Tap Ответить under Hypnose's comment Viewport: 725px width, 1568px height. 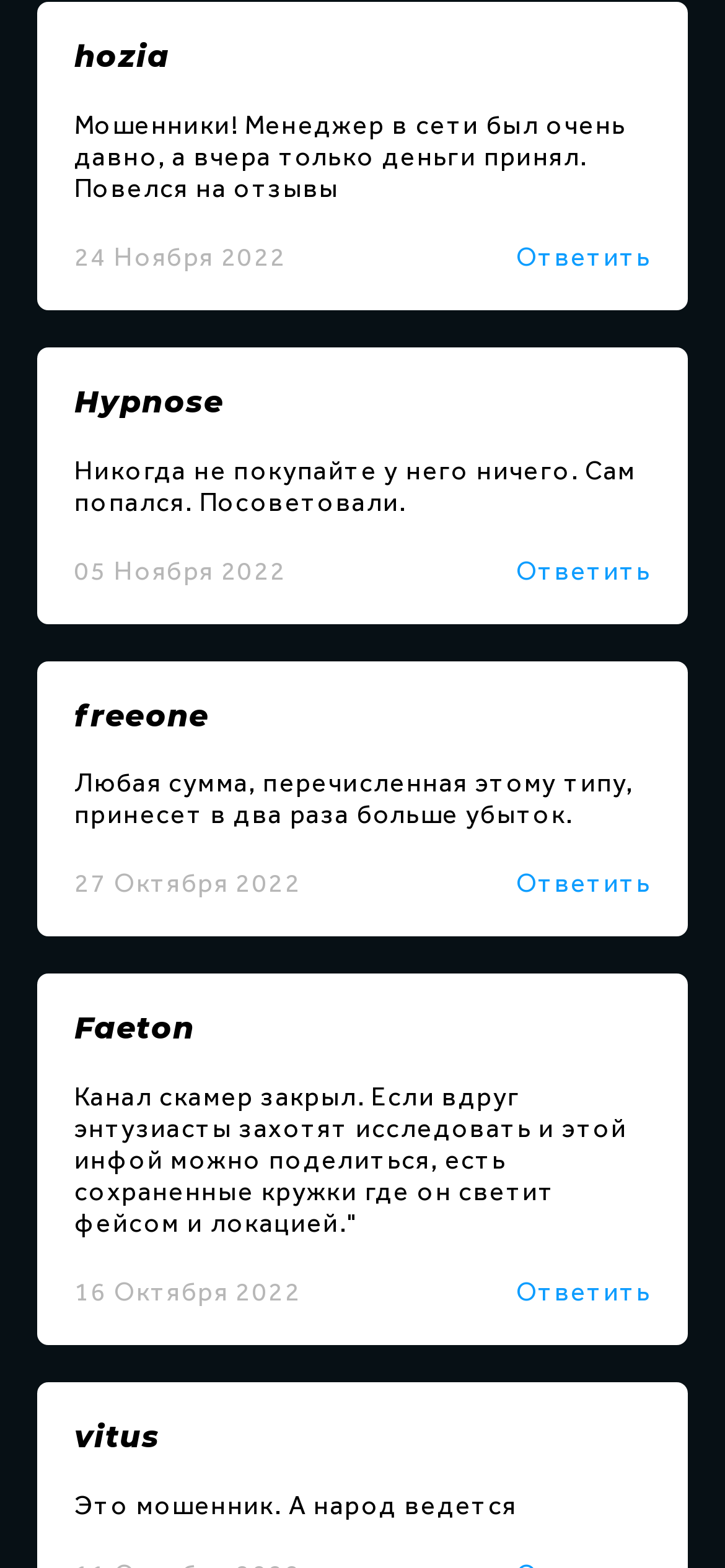click(583, 572)
